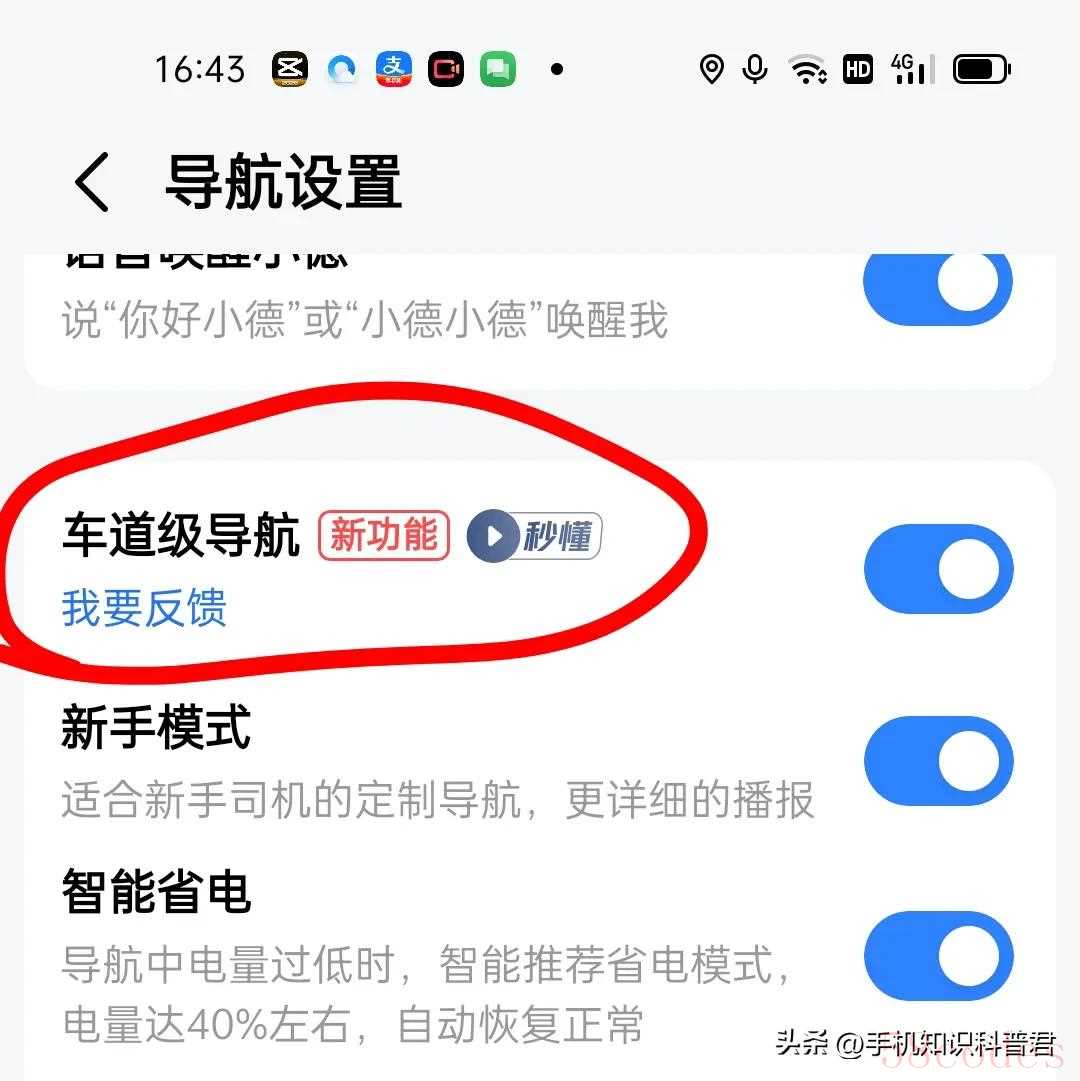Play the 秒懂 video explainer
This screenshot has height=1081, width=1080.
click(x=534, y=537)
